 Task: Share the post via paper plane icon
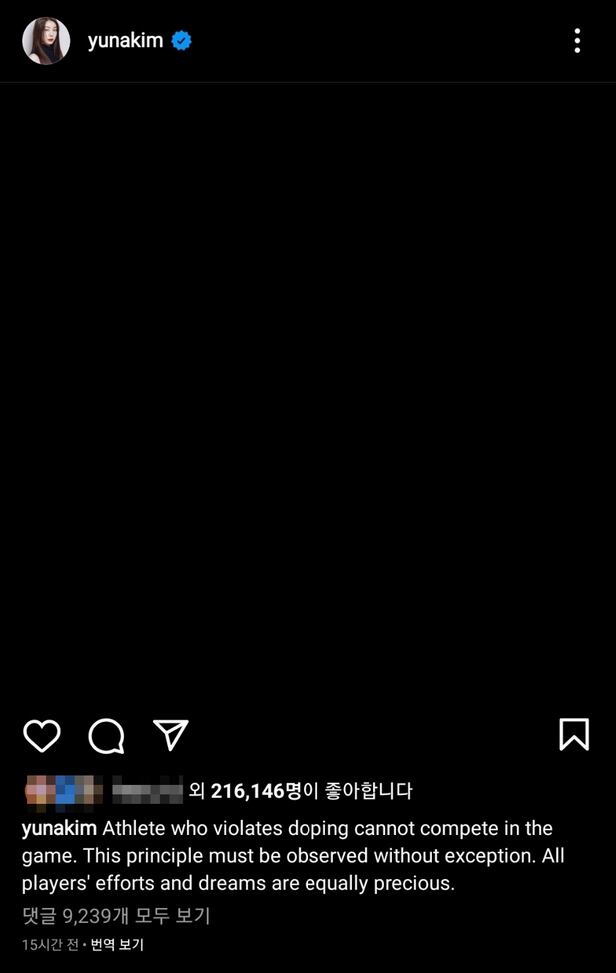tap(171, 735)
